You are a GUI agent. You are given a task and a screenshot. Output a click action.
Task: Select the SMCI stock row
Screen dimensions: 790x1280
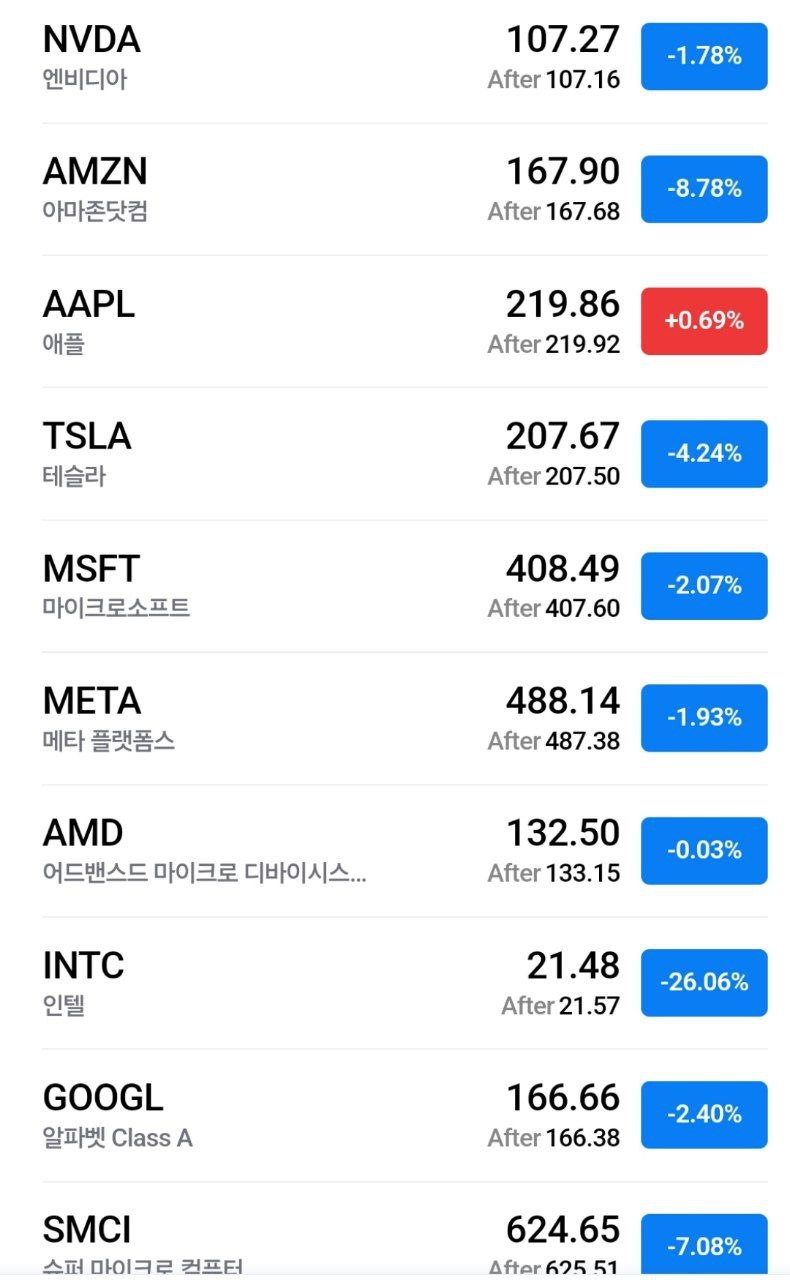(300, 1240)
